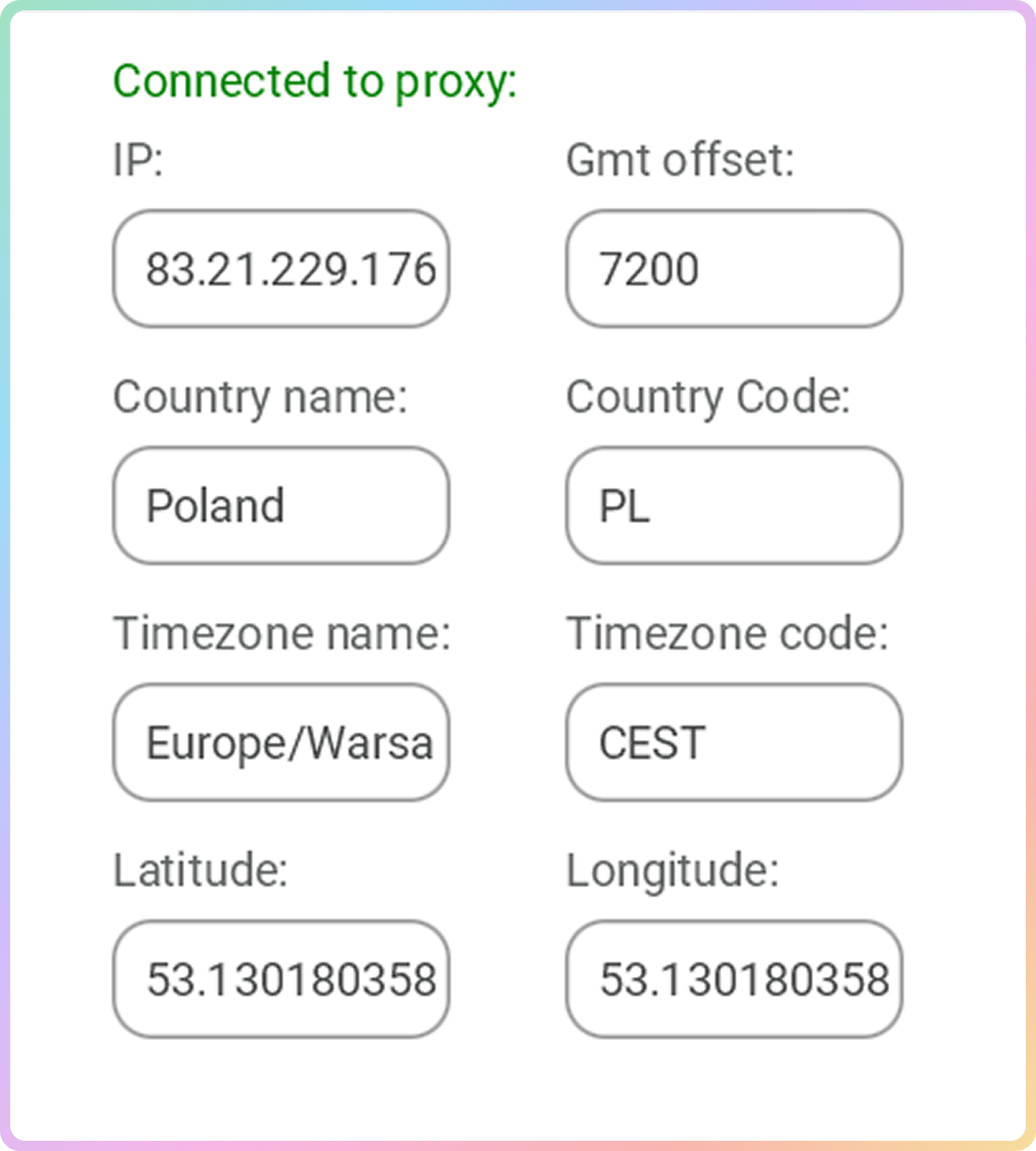Select the Gmt offset field
The image size is (1036, 1151).
734,269
